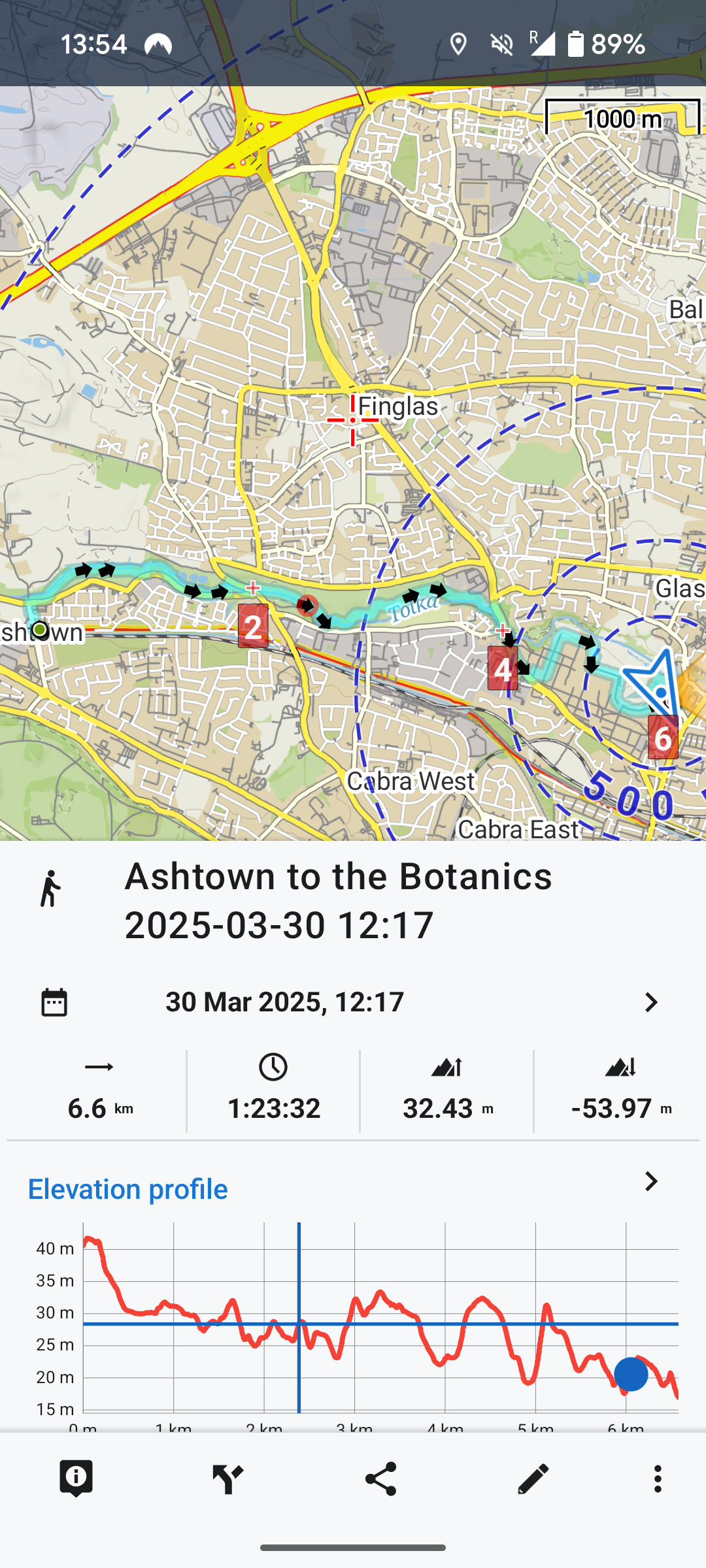Share the Ashtown to the Botanics track
This screenshot has width=706, height=1568.
[x=380, y=1478]
